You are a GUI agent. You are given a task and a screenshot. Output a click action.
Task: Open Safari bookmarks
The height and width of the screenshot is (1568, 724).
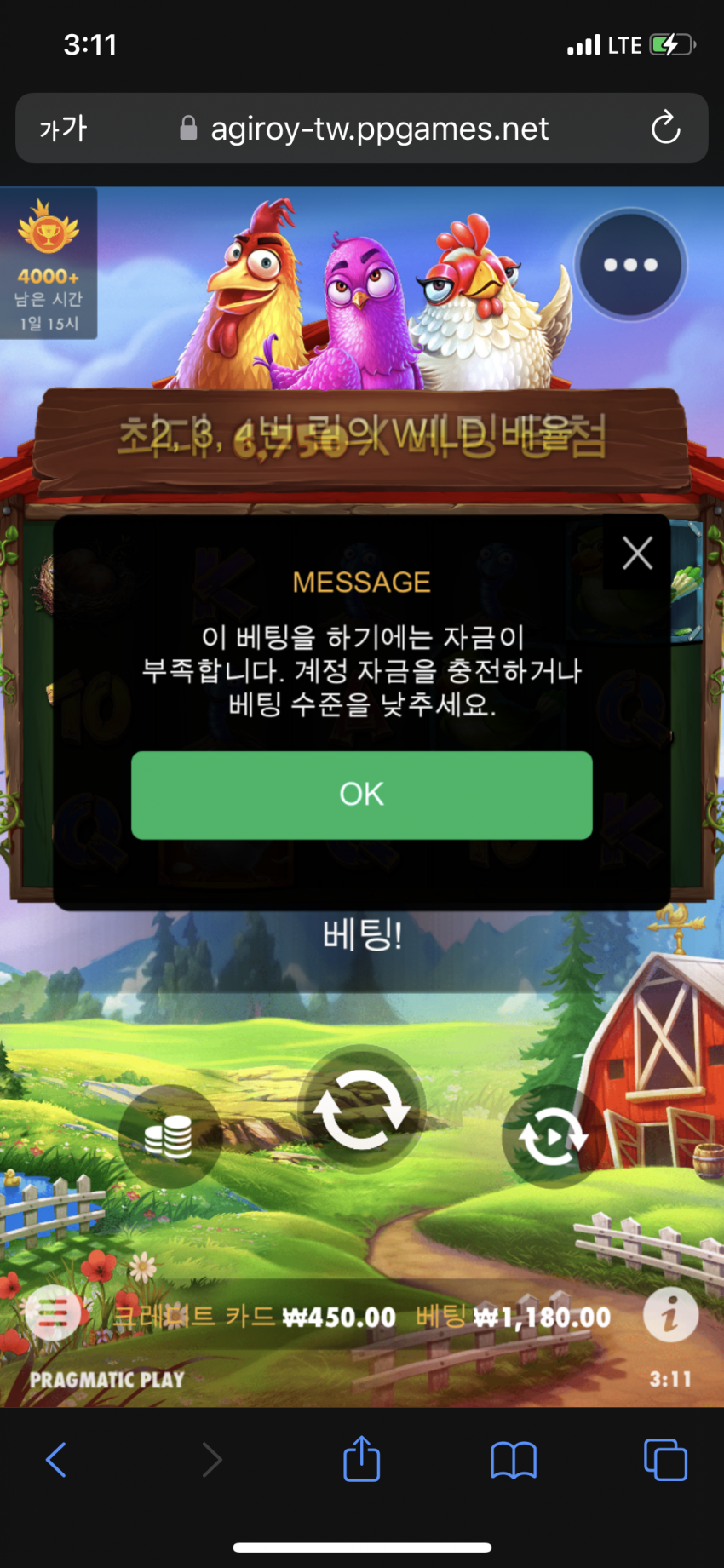pyautogui.click(x=514, y=1460)
